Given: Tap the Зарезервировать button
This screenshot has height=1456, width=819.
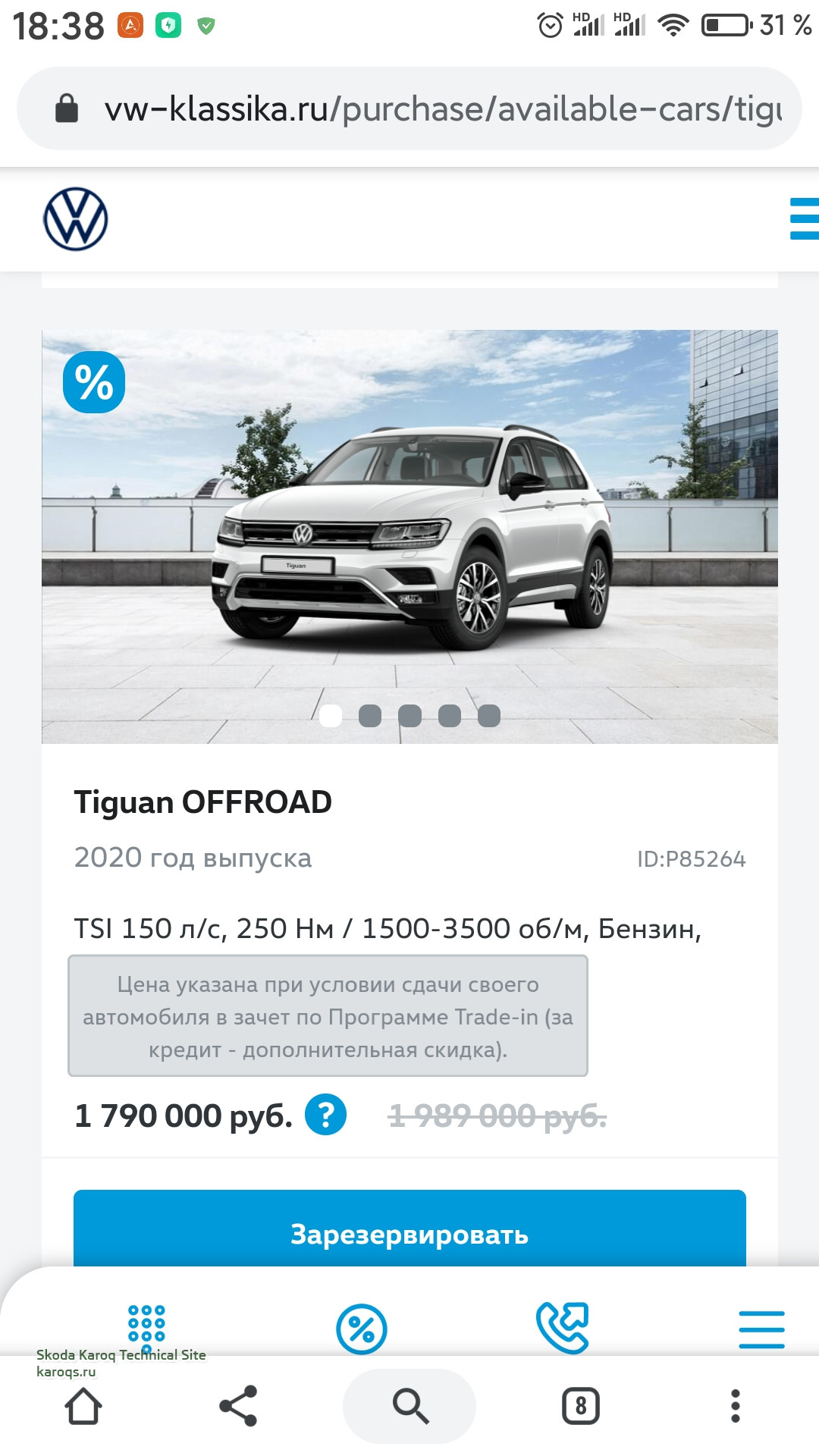Looking at the screenshot, I should (x=409, y=1234).
